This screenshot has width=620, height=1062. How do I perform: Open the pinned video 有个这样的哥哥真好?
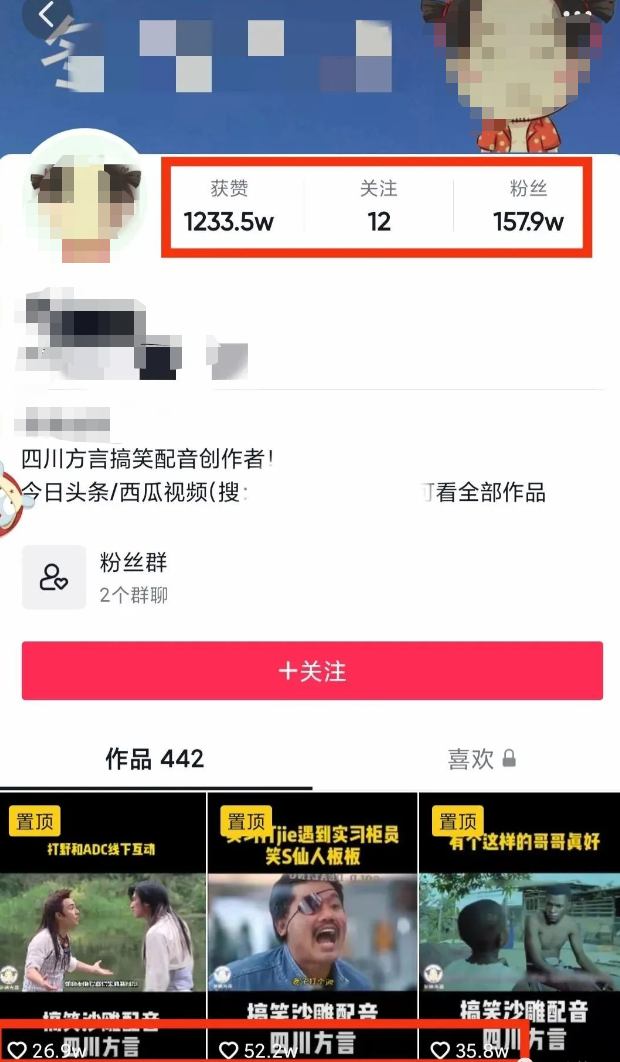point(518,925)
